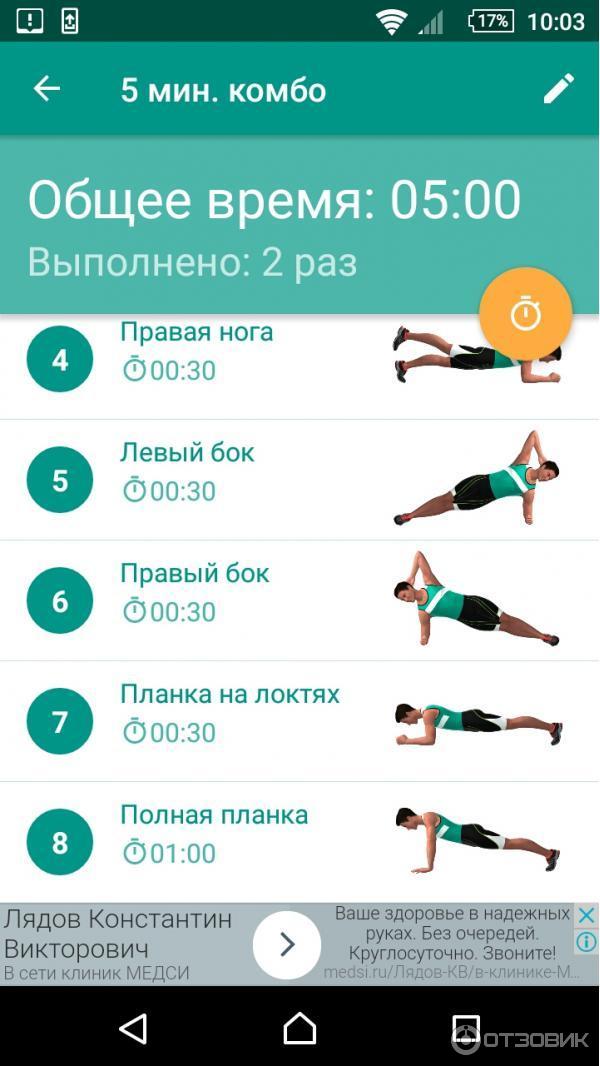Go back using the arrow icon
This screenshot has width=600, height=1066.
coord(47,89)
